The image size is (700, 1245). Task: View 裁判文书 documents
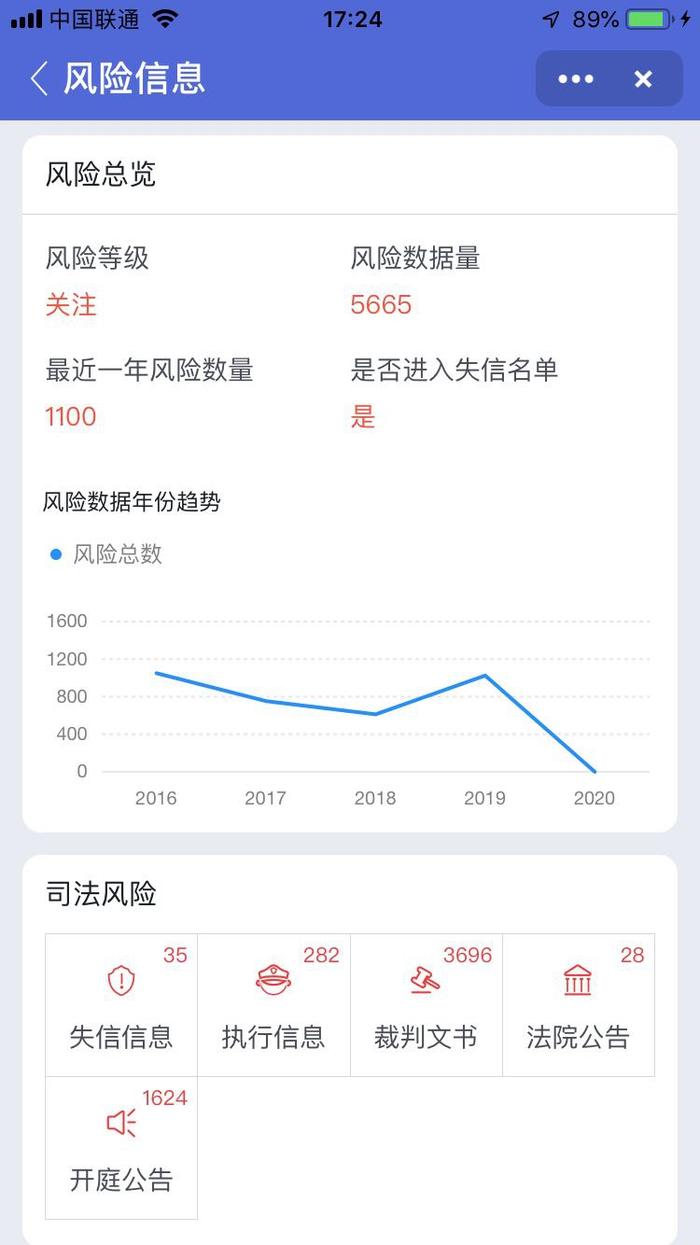click(x=426, y=1005)
